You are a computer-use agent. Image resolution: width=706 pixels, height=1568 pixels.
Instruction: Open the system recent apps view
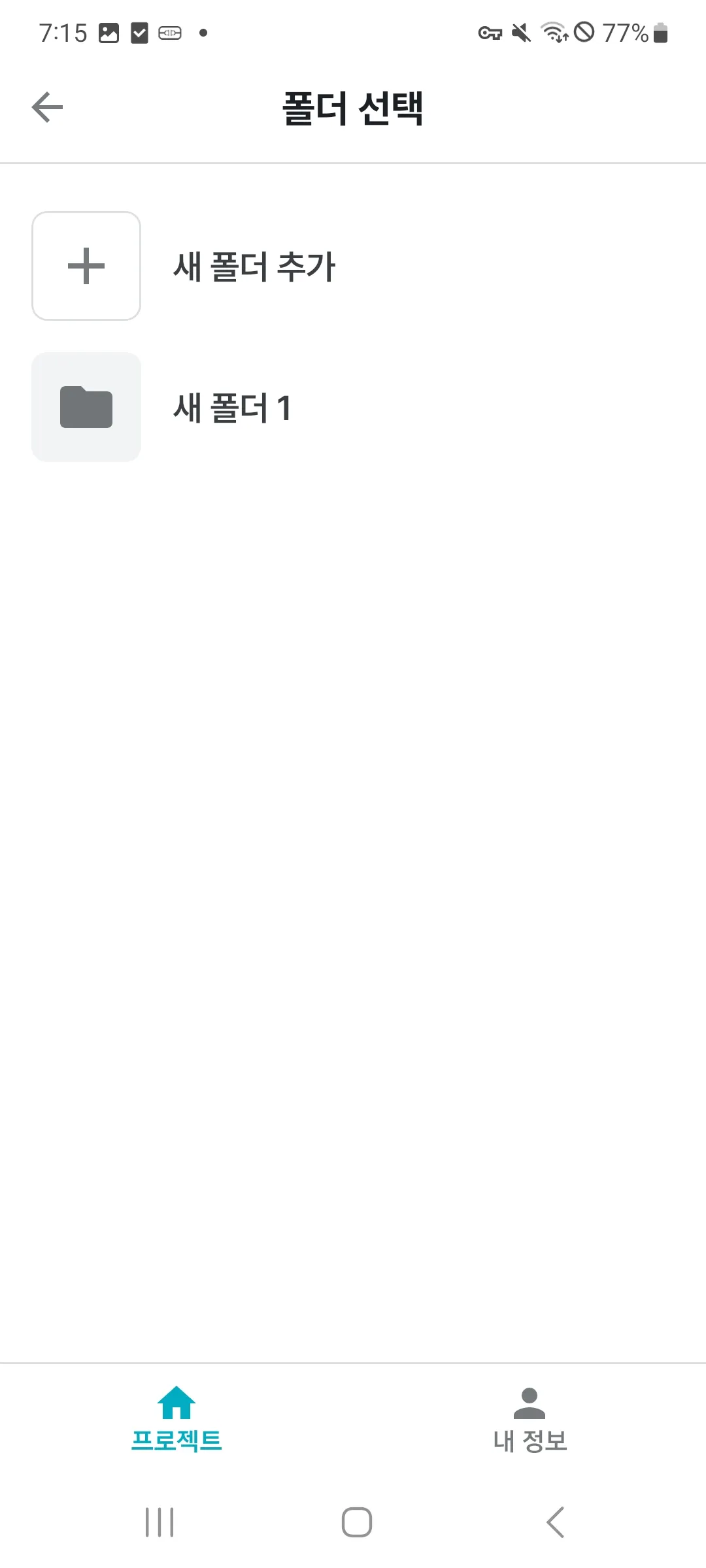click(x=160, y=1522)
